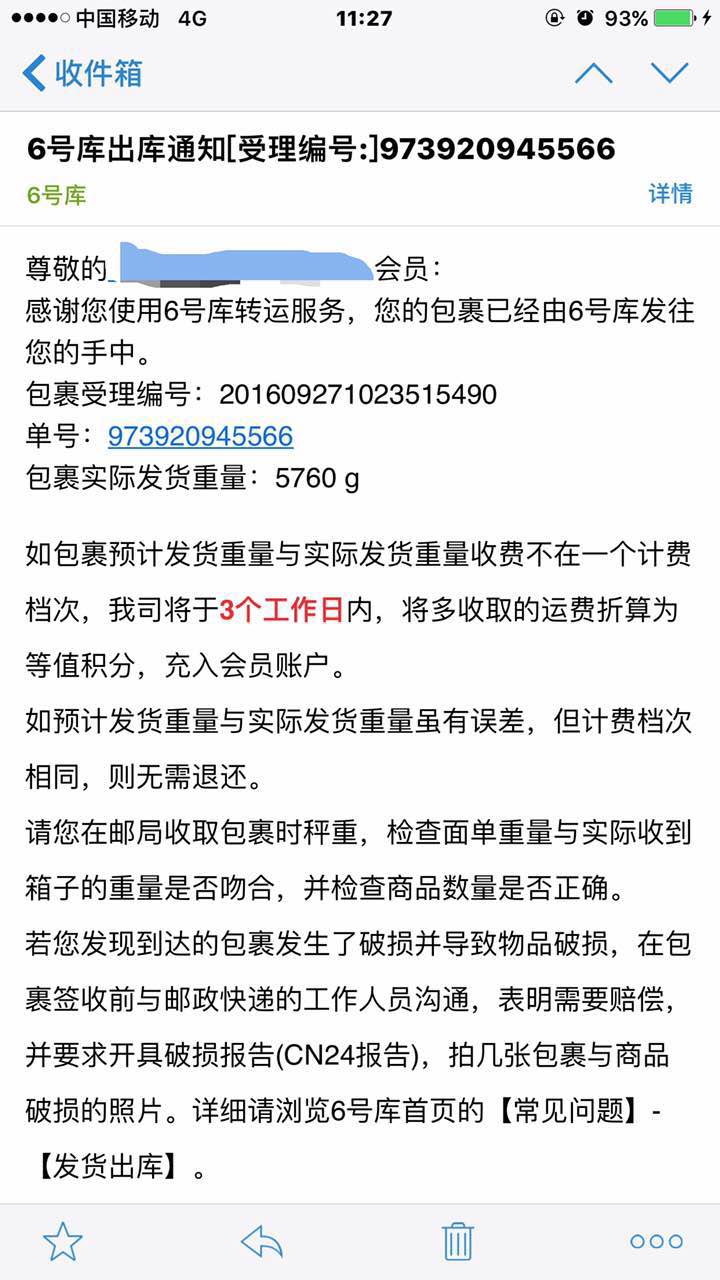Open tracking number link 973920945566
The image size is (720, 1280).
pos(200,436)
